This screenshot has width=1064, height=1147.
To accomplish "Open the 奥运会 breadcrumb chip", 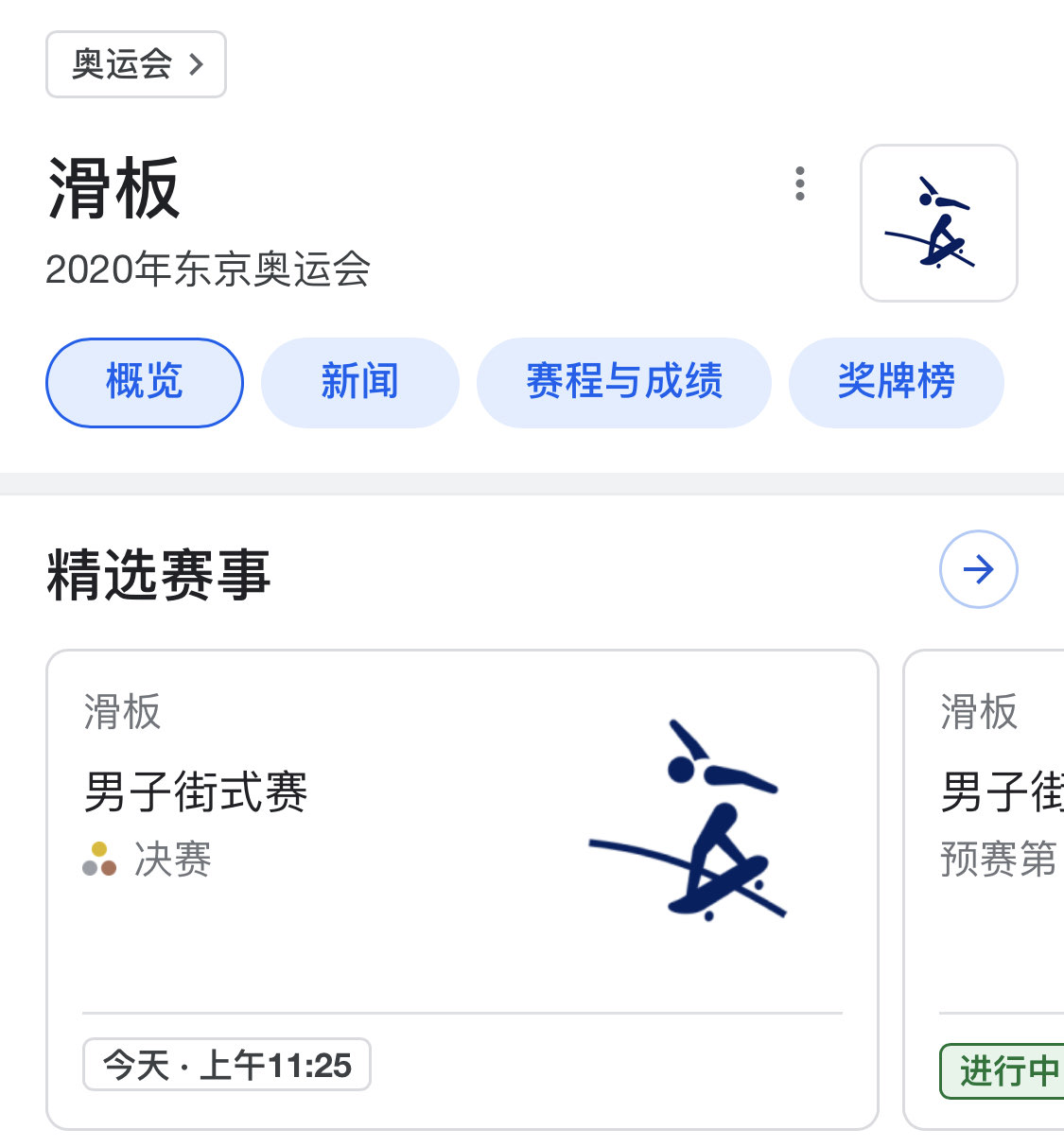I will pos(136,64).
